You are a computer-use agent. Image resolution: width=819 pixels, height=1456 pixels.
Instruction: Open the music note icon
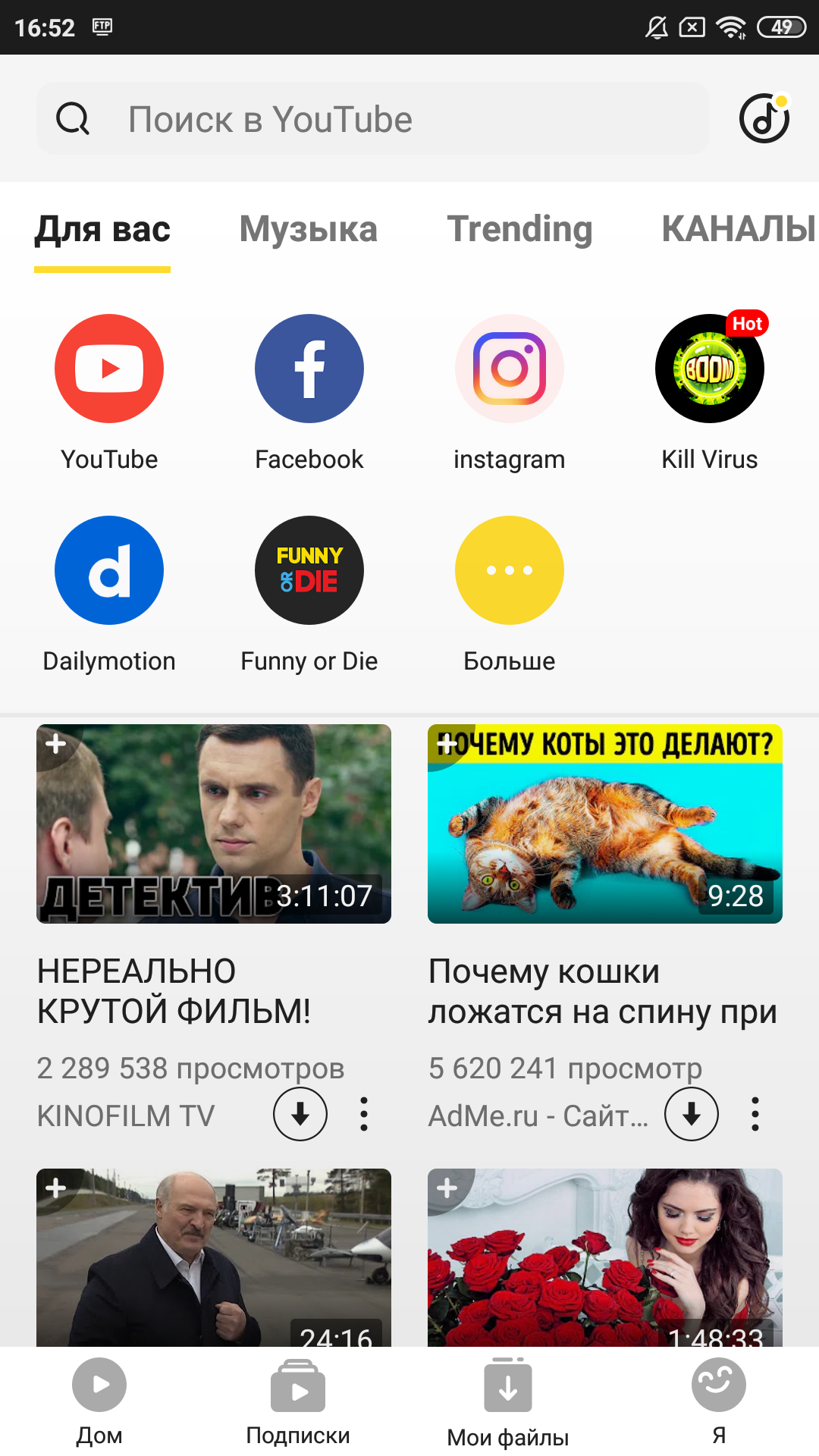pos(764,119)
